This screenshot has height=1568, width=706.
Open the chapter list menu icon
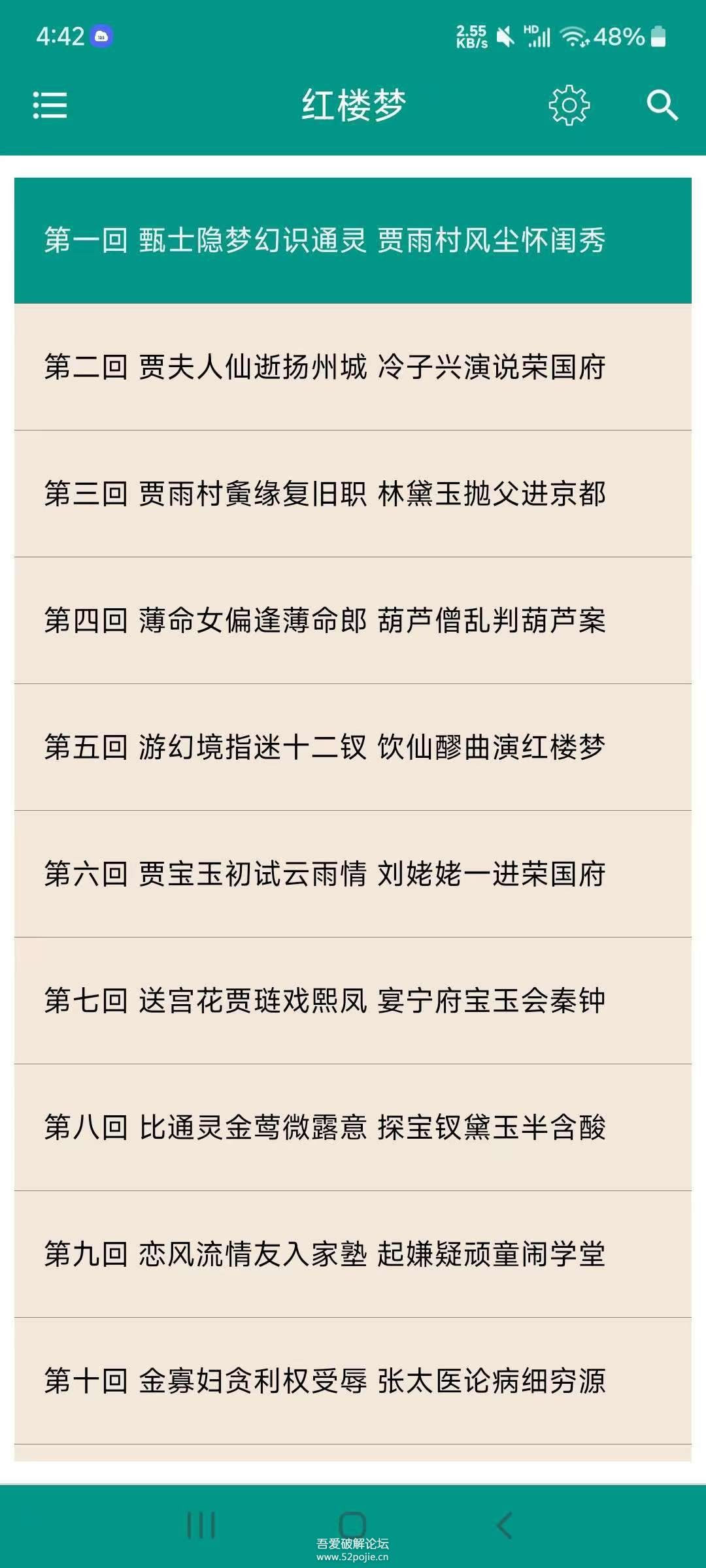click(x=50, y=105)
